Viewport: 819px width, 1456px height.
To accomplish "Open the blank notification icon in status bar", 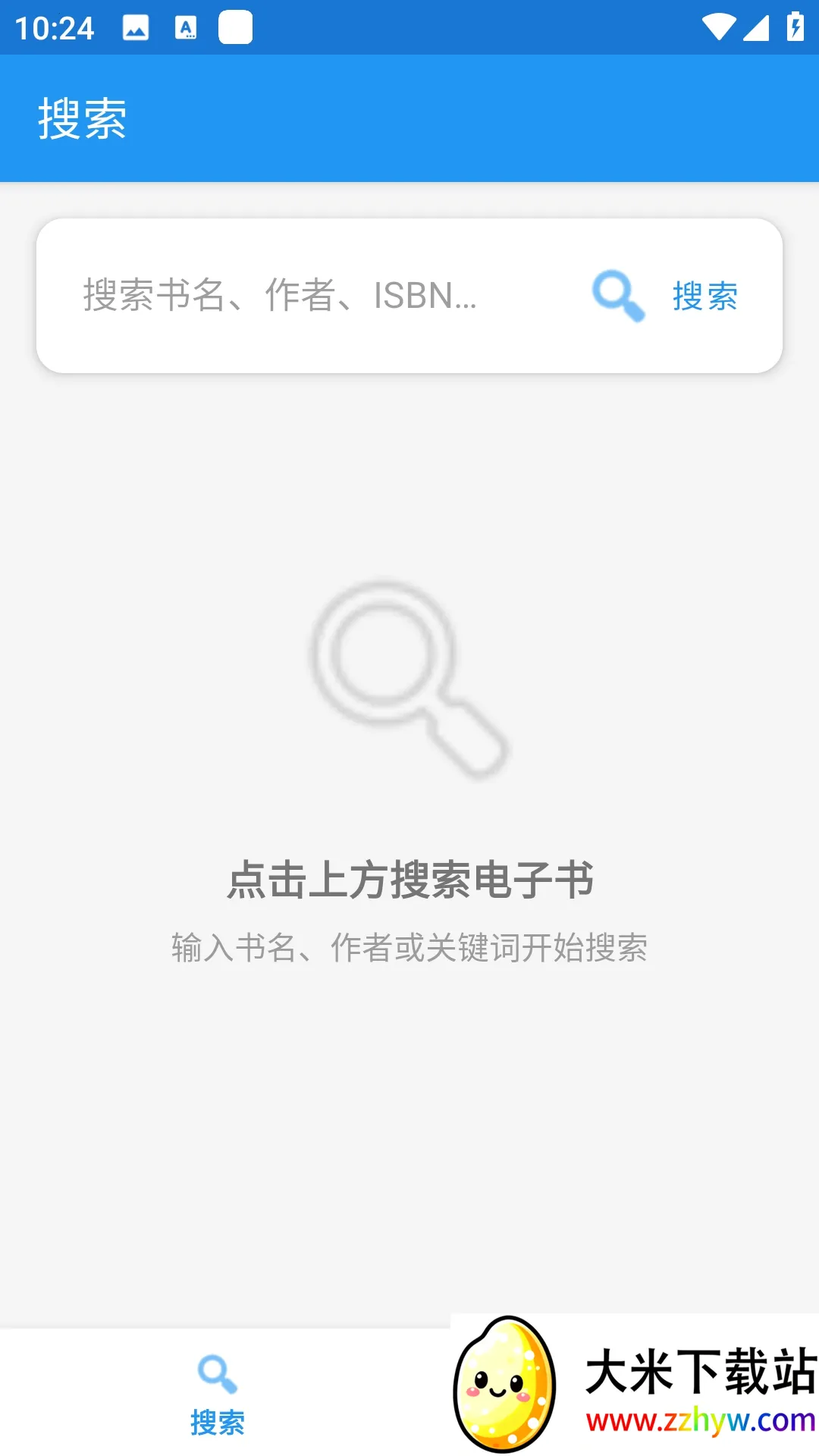I will click(235, 28).
